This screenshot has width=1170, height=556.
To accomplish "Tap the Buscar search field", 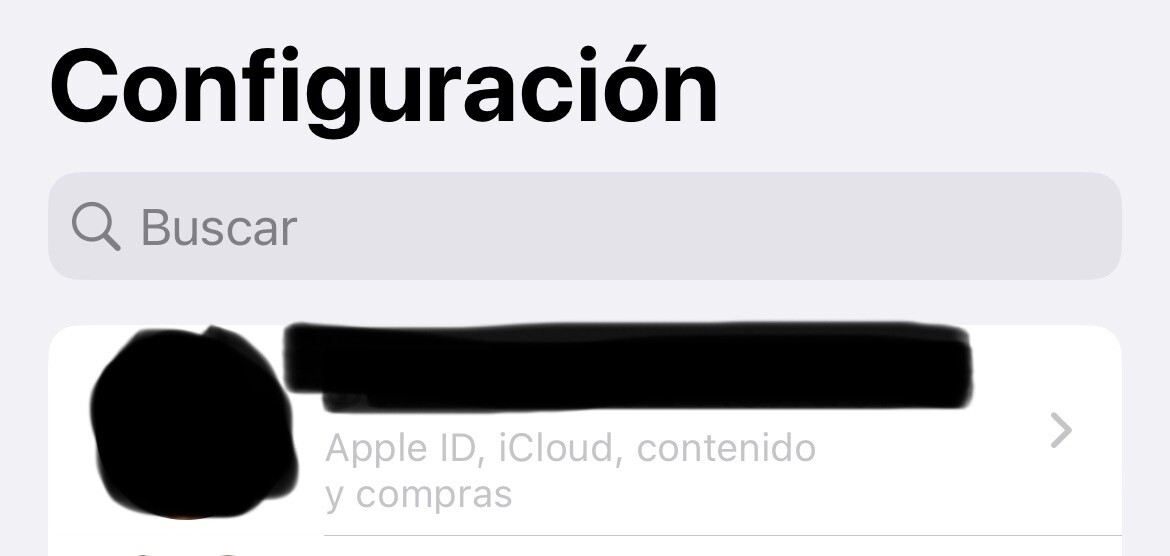I will click(x=584, y=227).
